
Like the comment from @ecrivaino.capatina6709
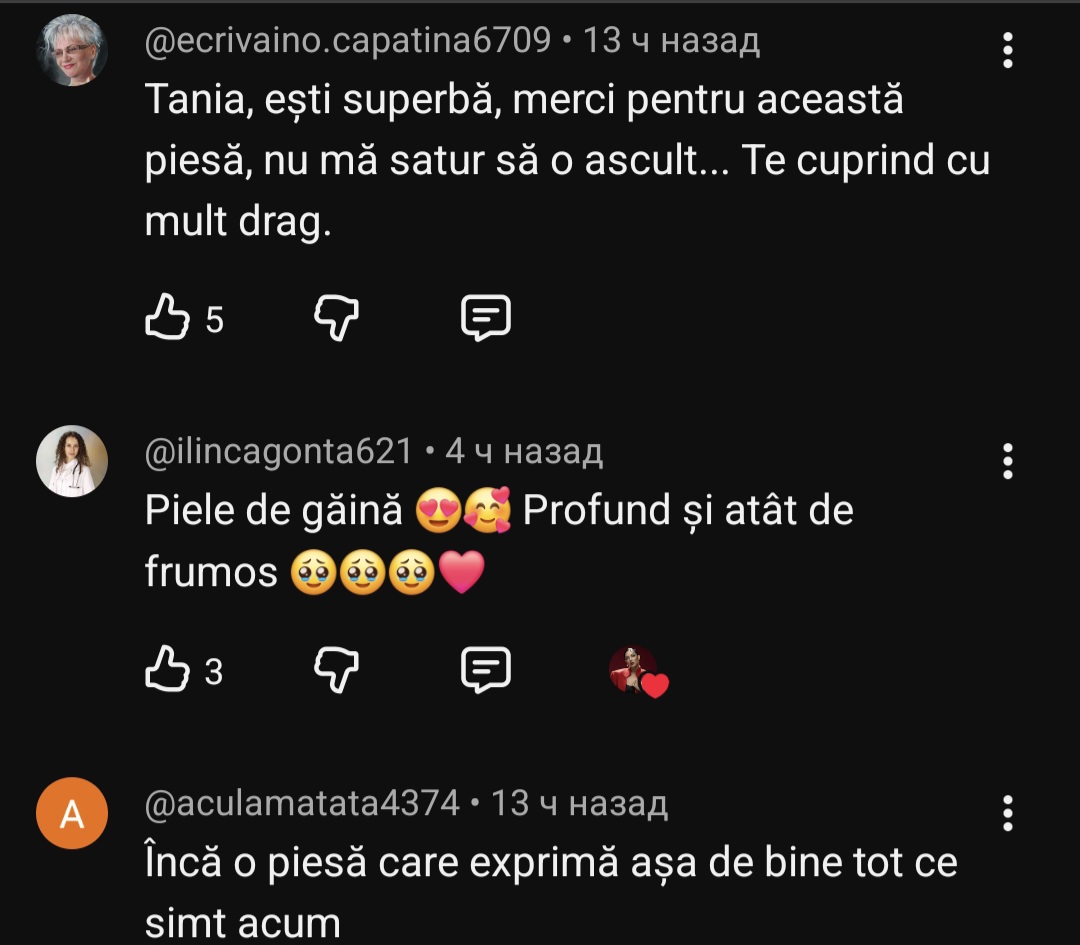click(x=167, y=319)
